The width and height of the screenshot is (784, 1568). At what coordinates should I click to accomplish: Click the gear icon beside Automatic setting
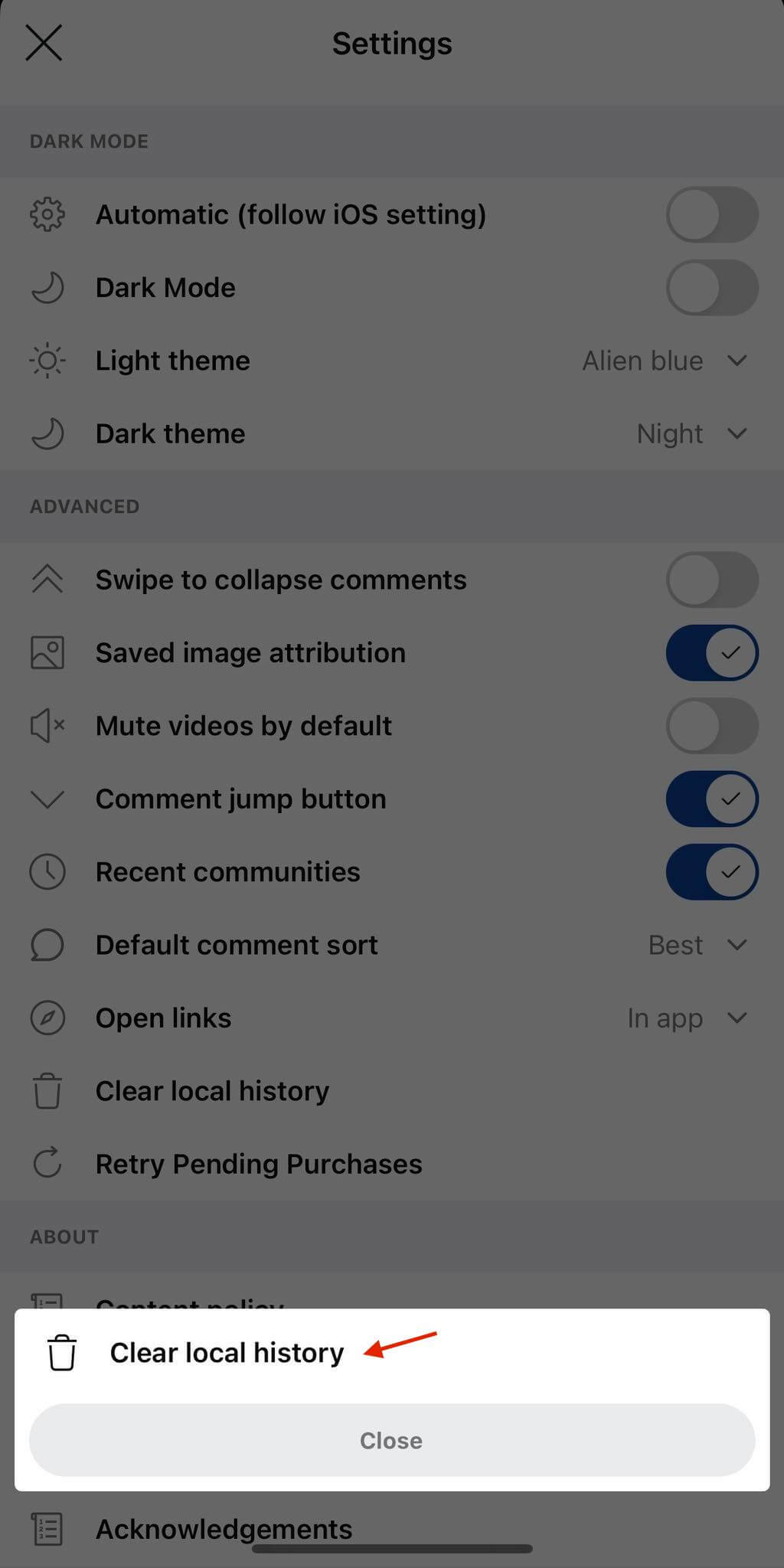[47, 214]
